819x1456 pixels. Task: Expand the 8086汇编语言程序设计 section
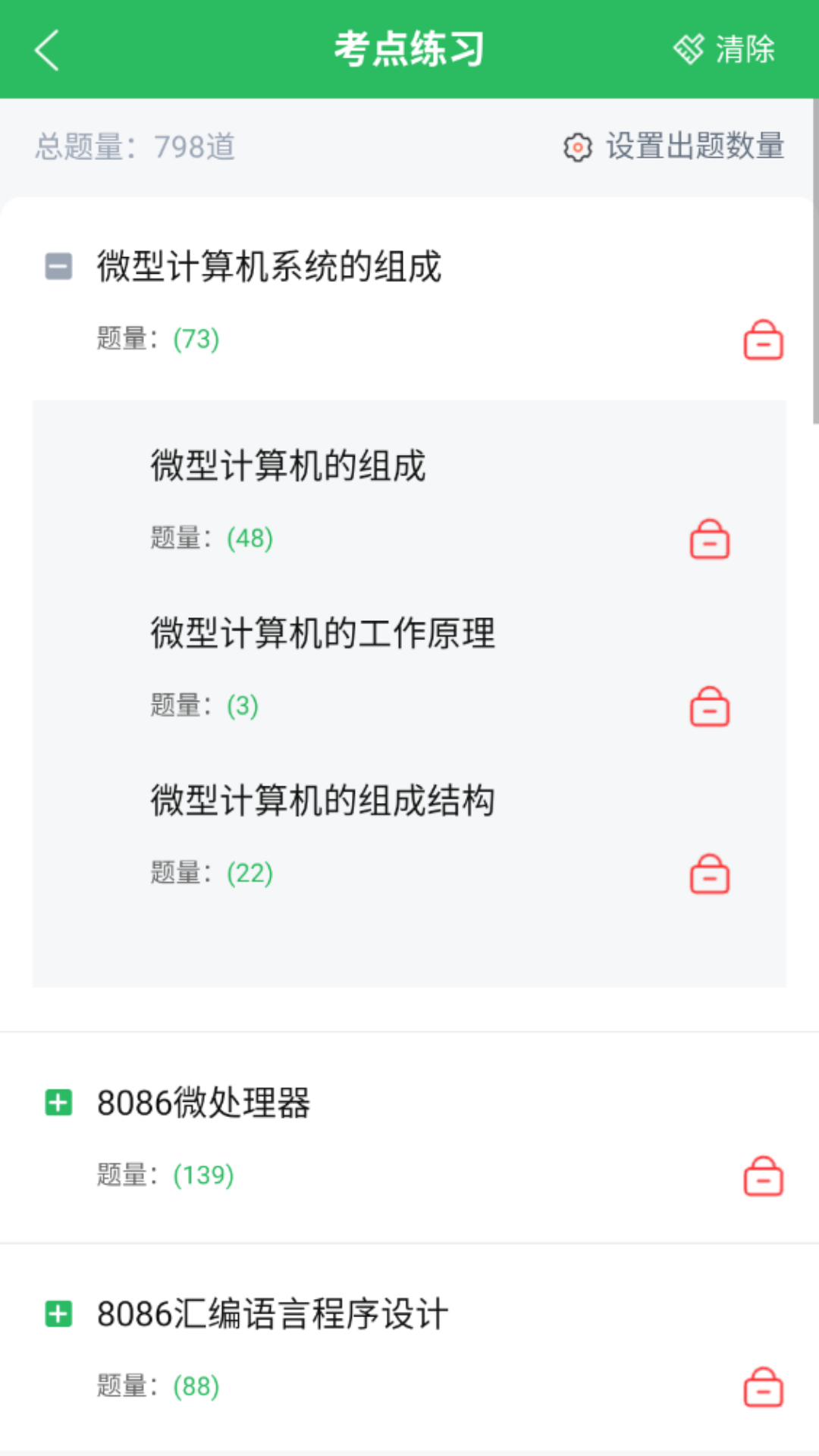57,1315
